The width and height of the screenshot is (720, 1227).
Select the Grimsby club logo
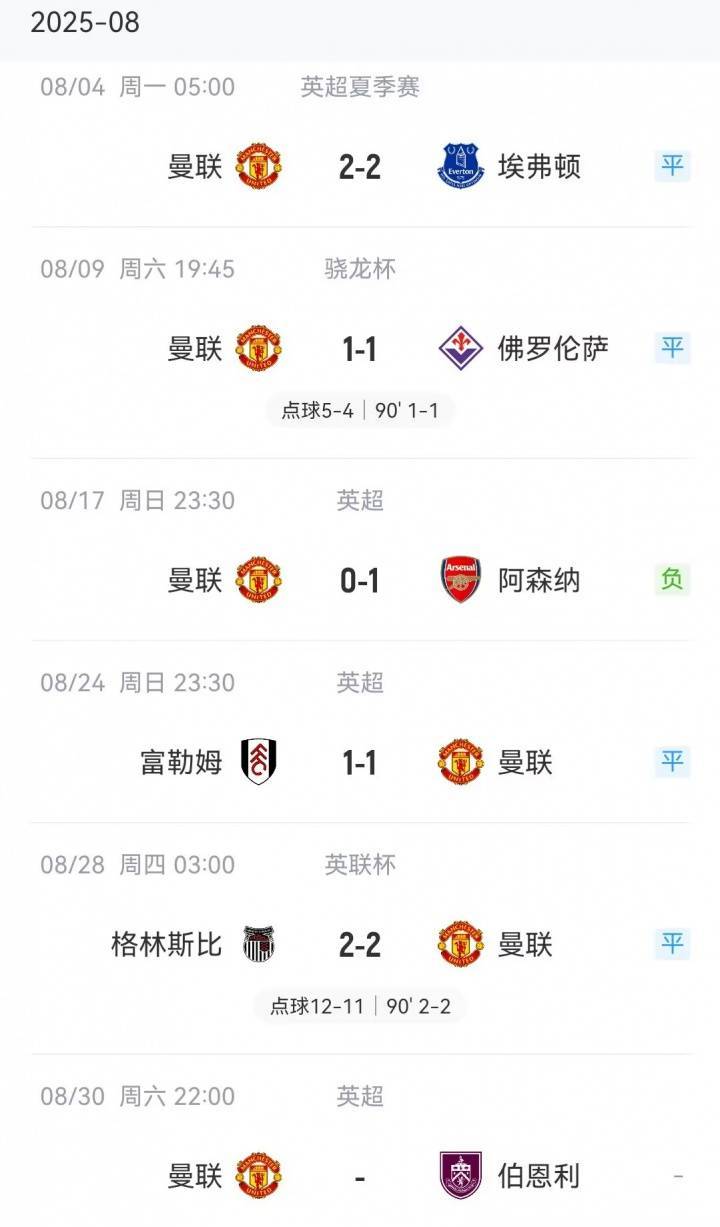pyautogui.click(x=258, y=942)
